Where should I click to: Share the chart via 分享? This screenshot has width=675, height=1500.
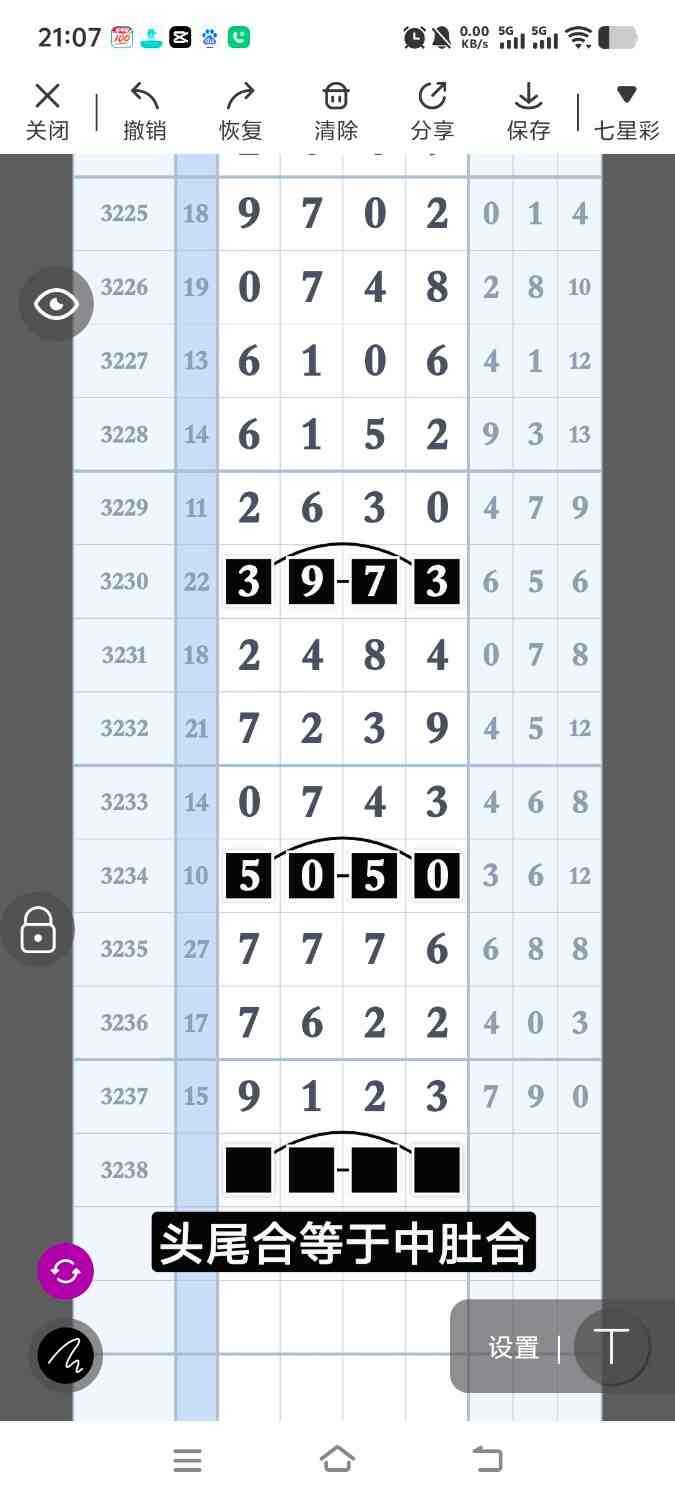[x=432, y=111]
